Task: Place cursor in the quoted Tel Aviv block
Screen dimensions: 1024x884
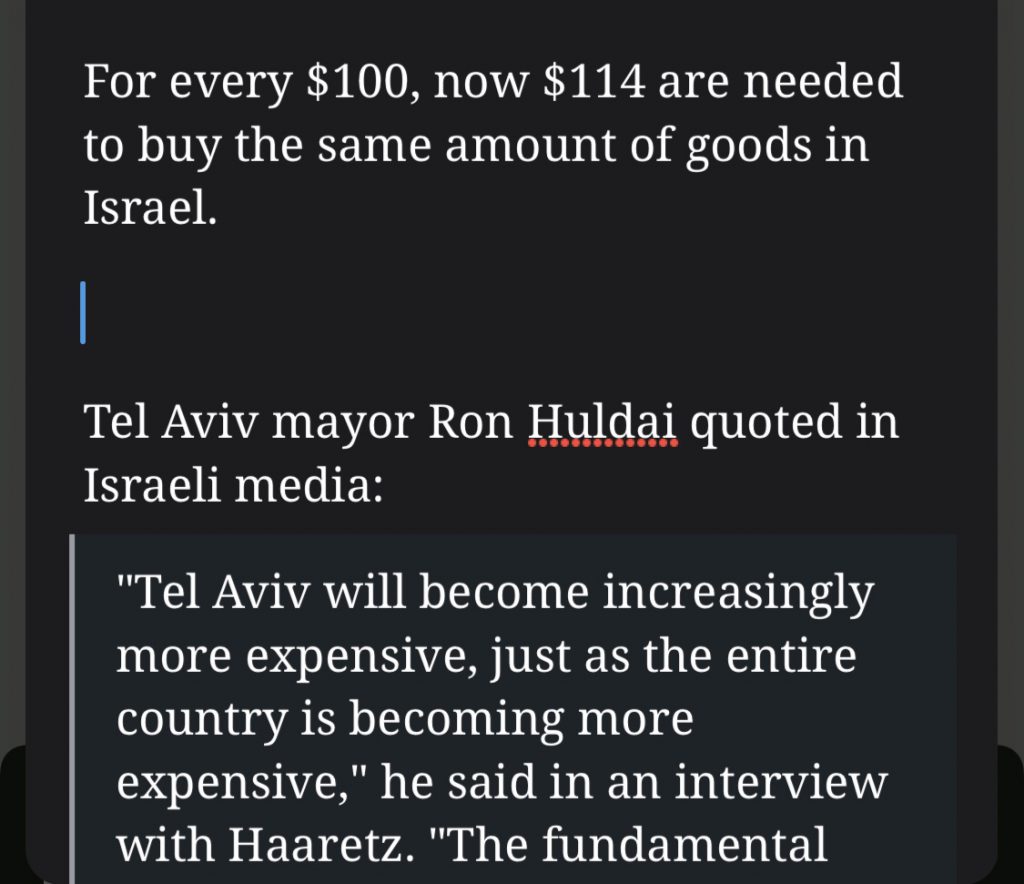Action: pyautogui.click(x=500, y=720)
